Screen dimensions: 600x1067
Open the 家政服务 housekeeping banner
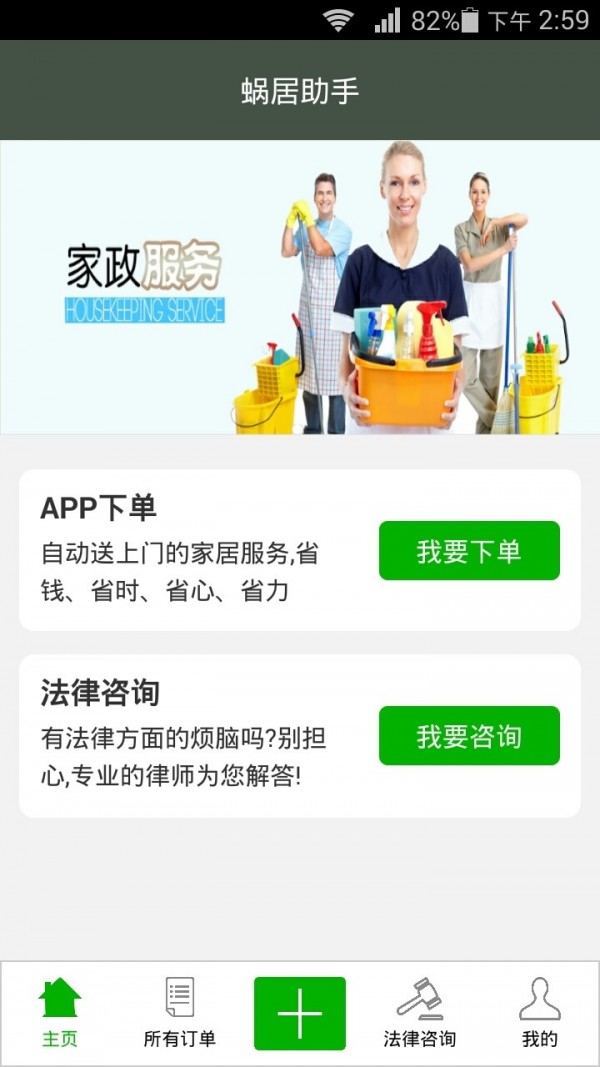tap(300, 287)
